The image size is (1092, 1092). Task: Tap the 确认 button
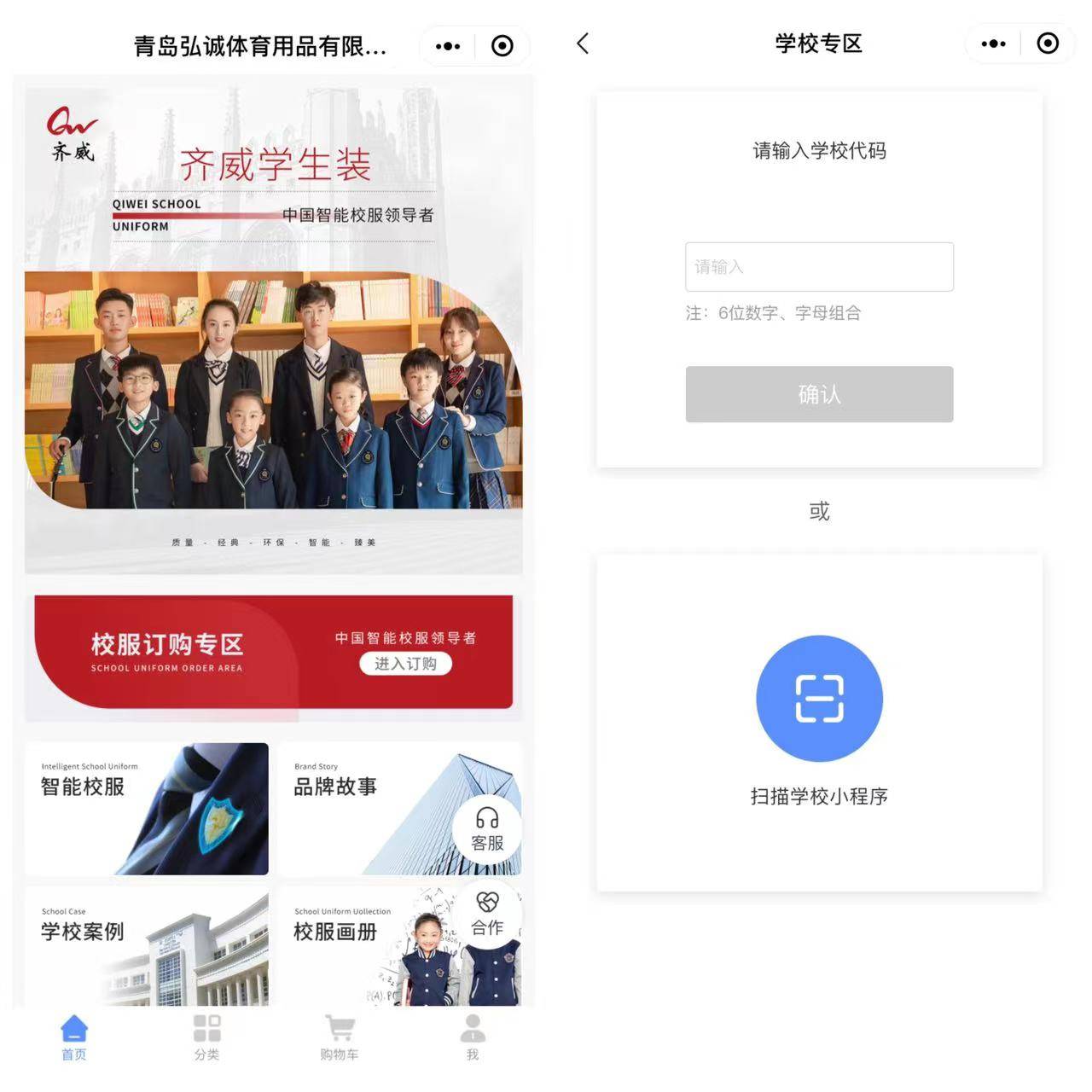(819, 394)
